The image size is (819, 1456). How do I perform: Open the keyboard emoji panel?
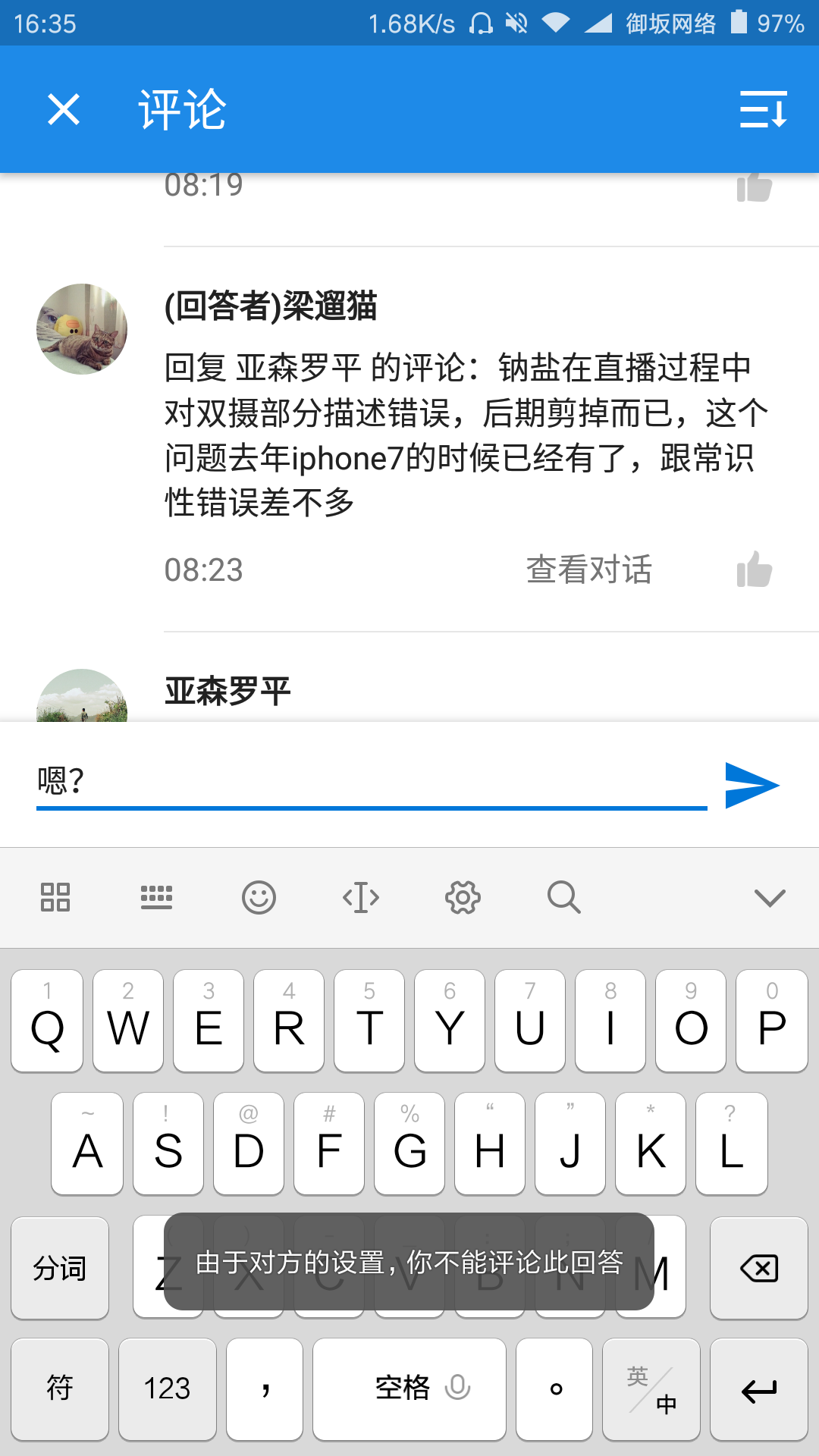tap(259, 898)
